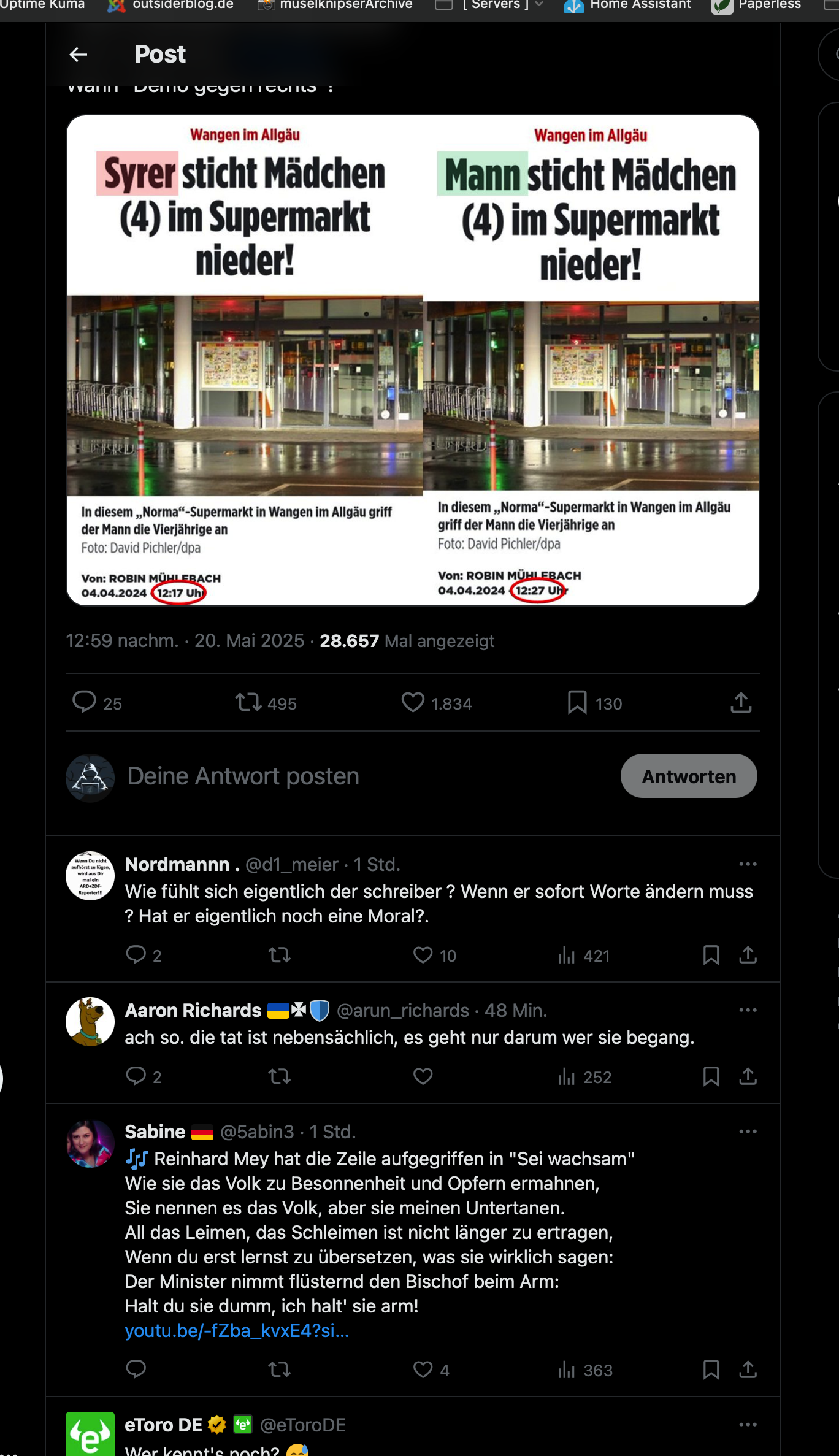Go back using the arrow beside Post
Image resolution: width=839 pixels, height=1456 pixels.
[78, 55]
